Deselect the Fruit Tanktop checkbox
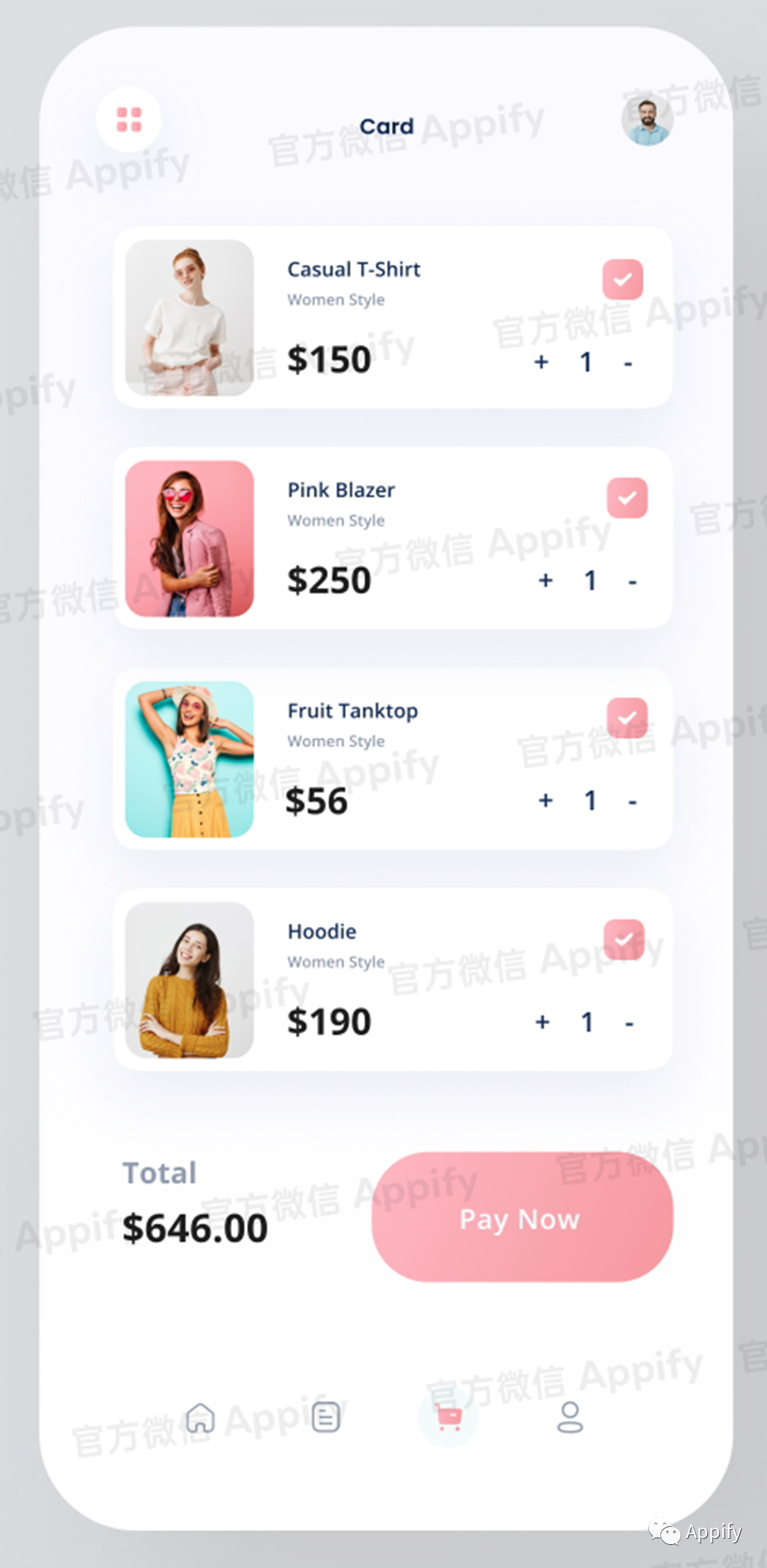The image size is (767, 1568). [x=627, y=717]
